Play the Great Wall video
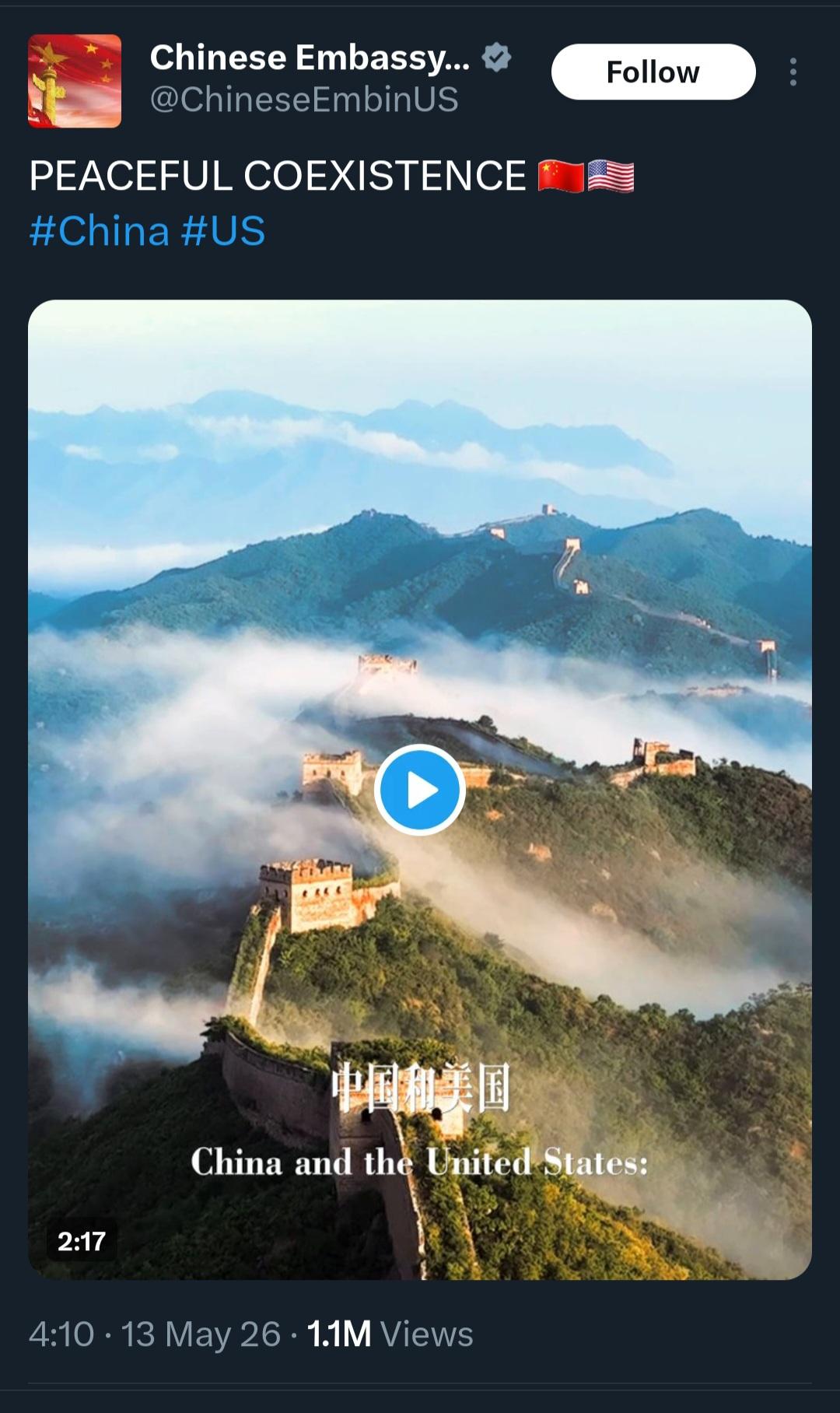 (420, 790)
